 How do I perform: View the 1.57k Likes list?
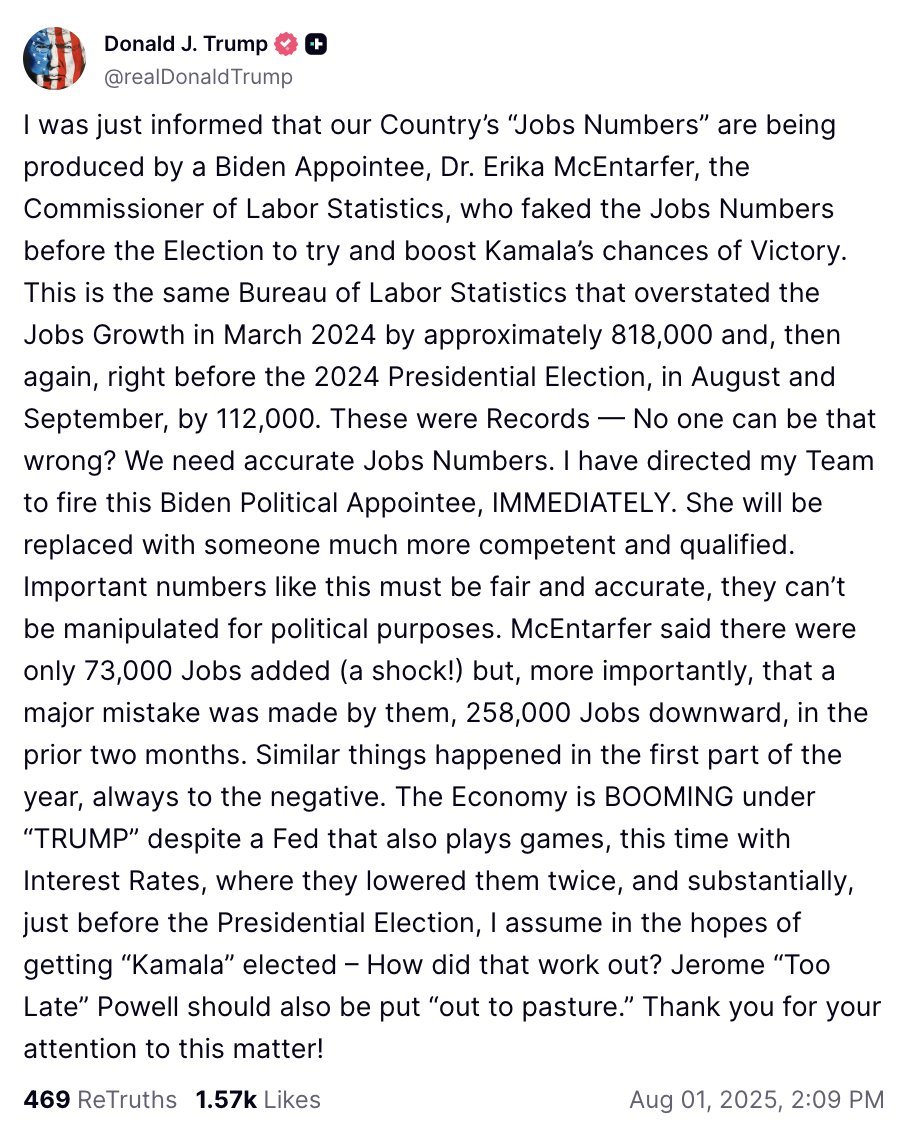point(258,1100)
